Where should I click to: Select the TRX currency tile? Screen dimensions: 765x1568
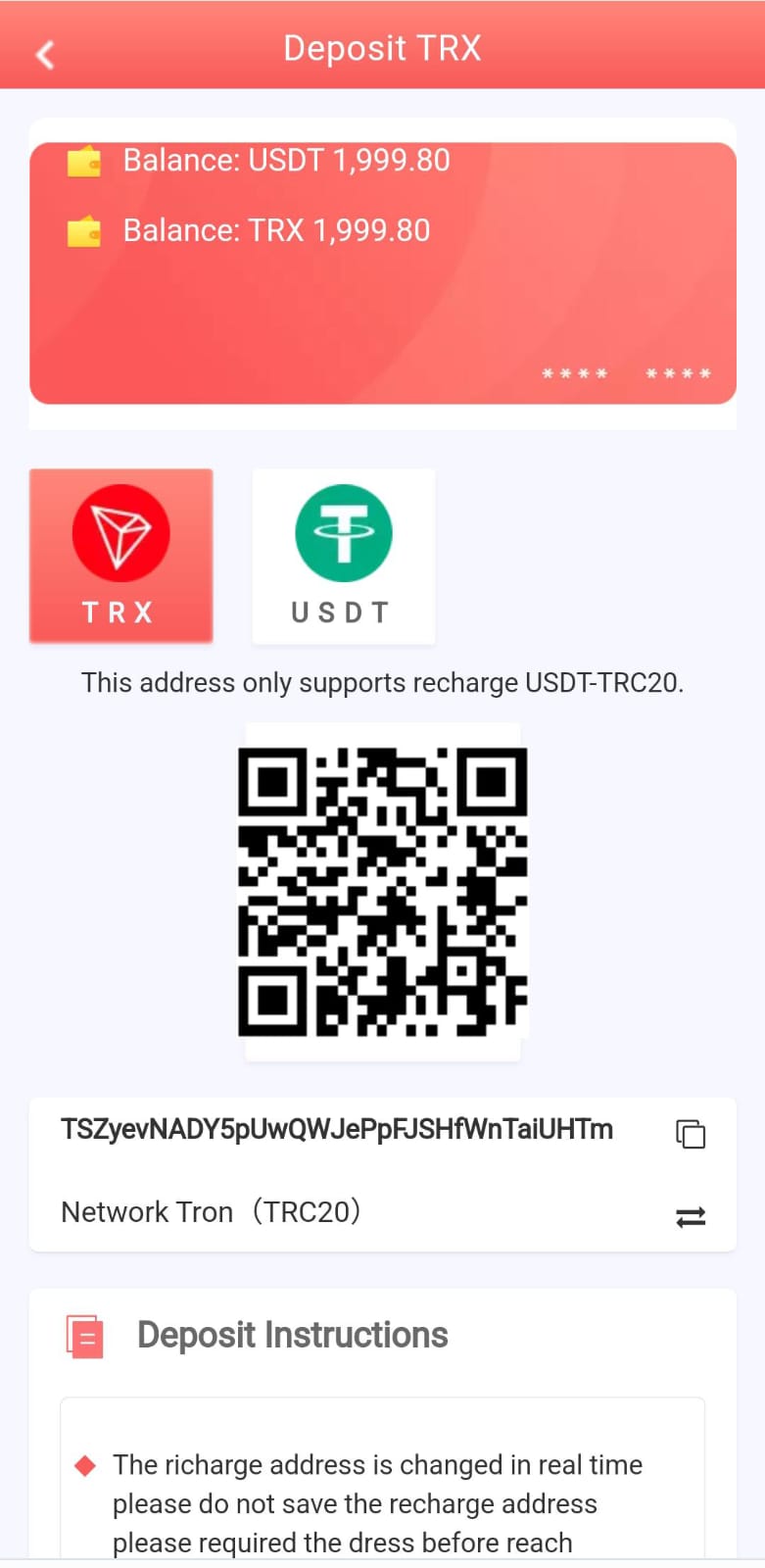click(120, 556)
